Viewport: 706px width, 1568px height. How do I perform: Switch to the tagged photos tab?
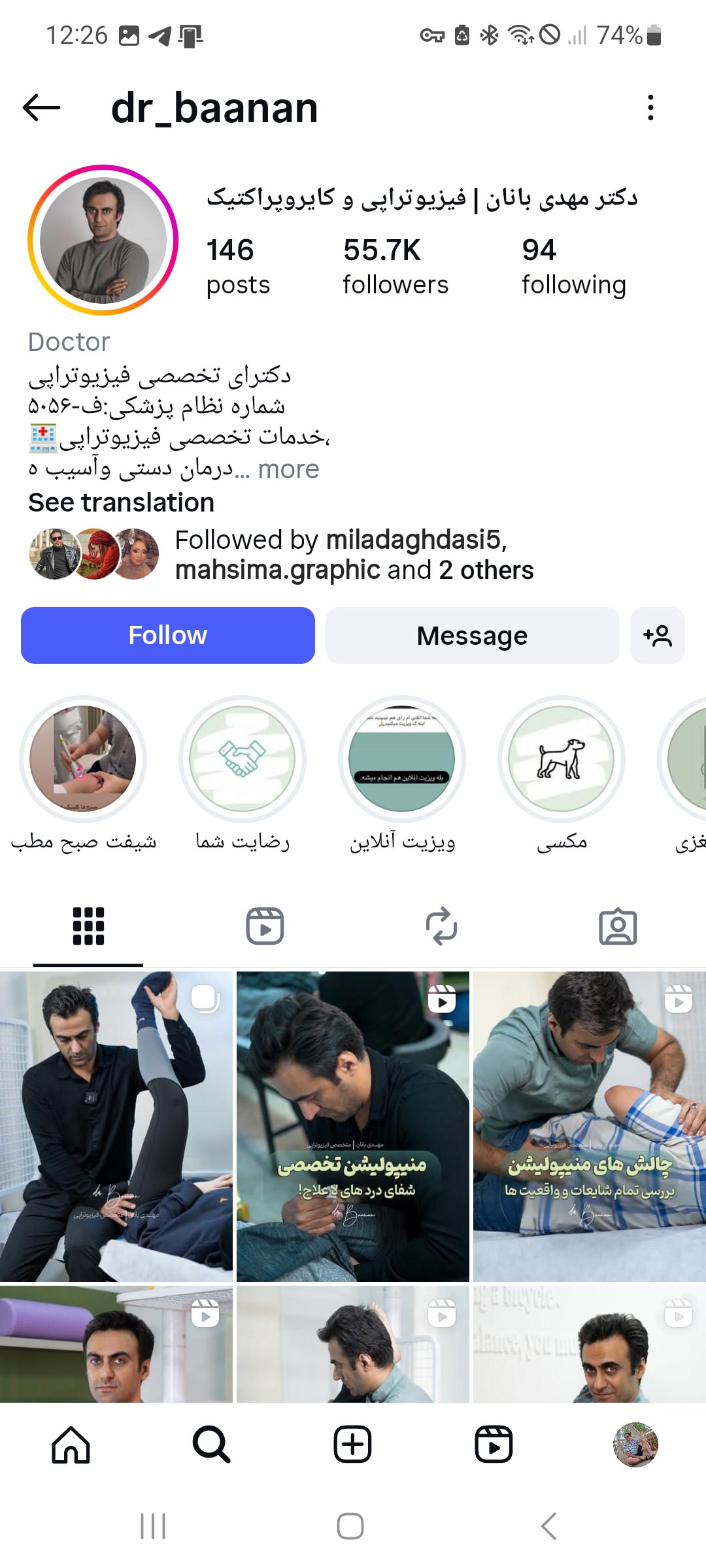[618, 926]
